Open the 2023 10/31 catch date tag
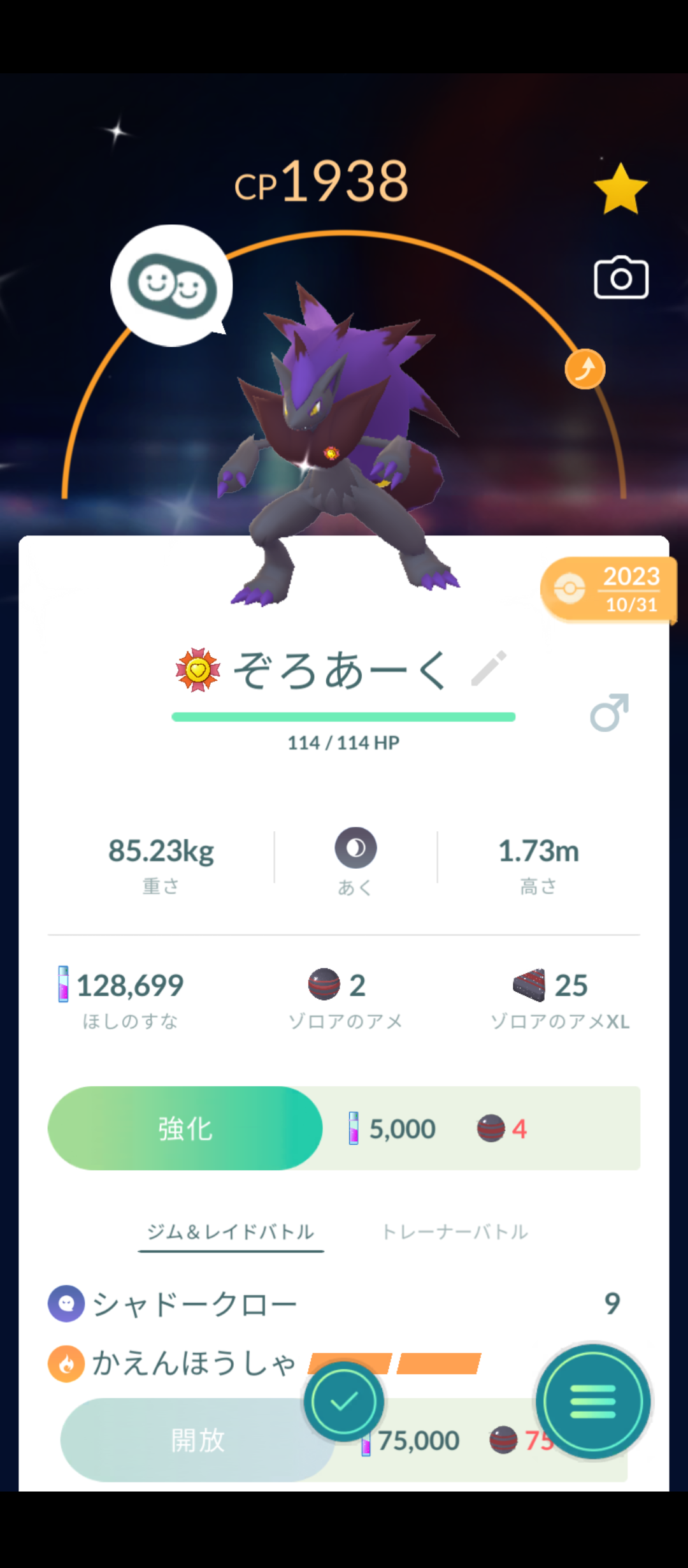 pyautogui.click(x=608, y=589)
